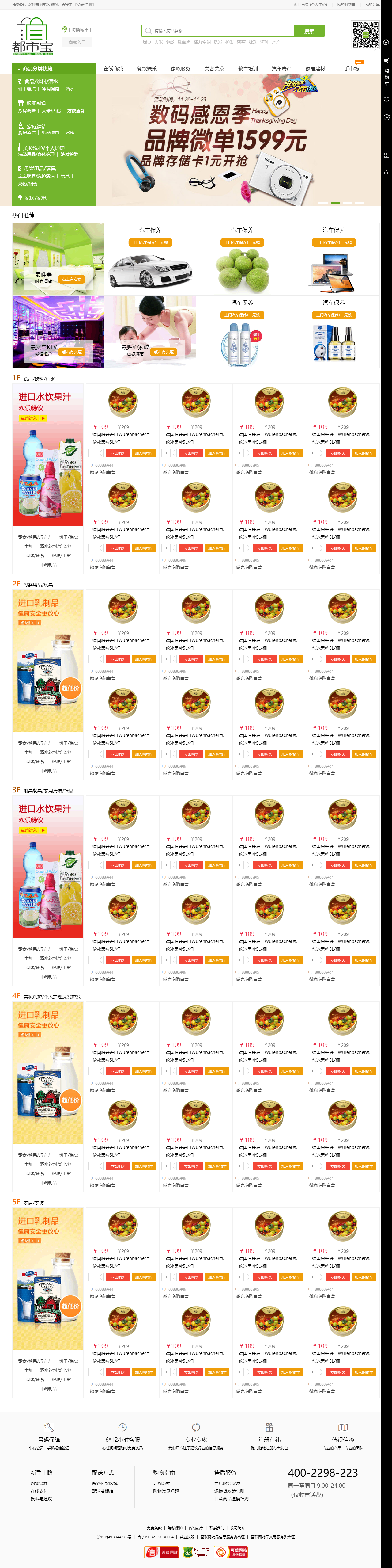The image size is (392, 1568).
Task: Tap 点击进入 on the 进口水饮果汁 1F banner
Action: 32,418
